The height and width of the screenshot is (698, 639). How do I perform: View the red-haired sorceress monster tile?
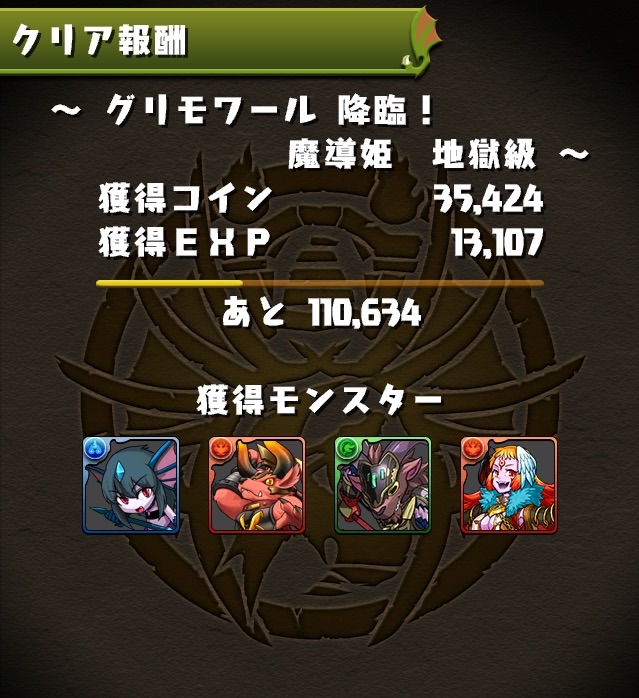click(508, 485)
